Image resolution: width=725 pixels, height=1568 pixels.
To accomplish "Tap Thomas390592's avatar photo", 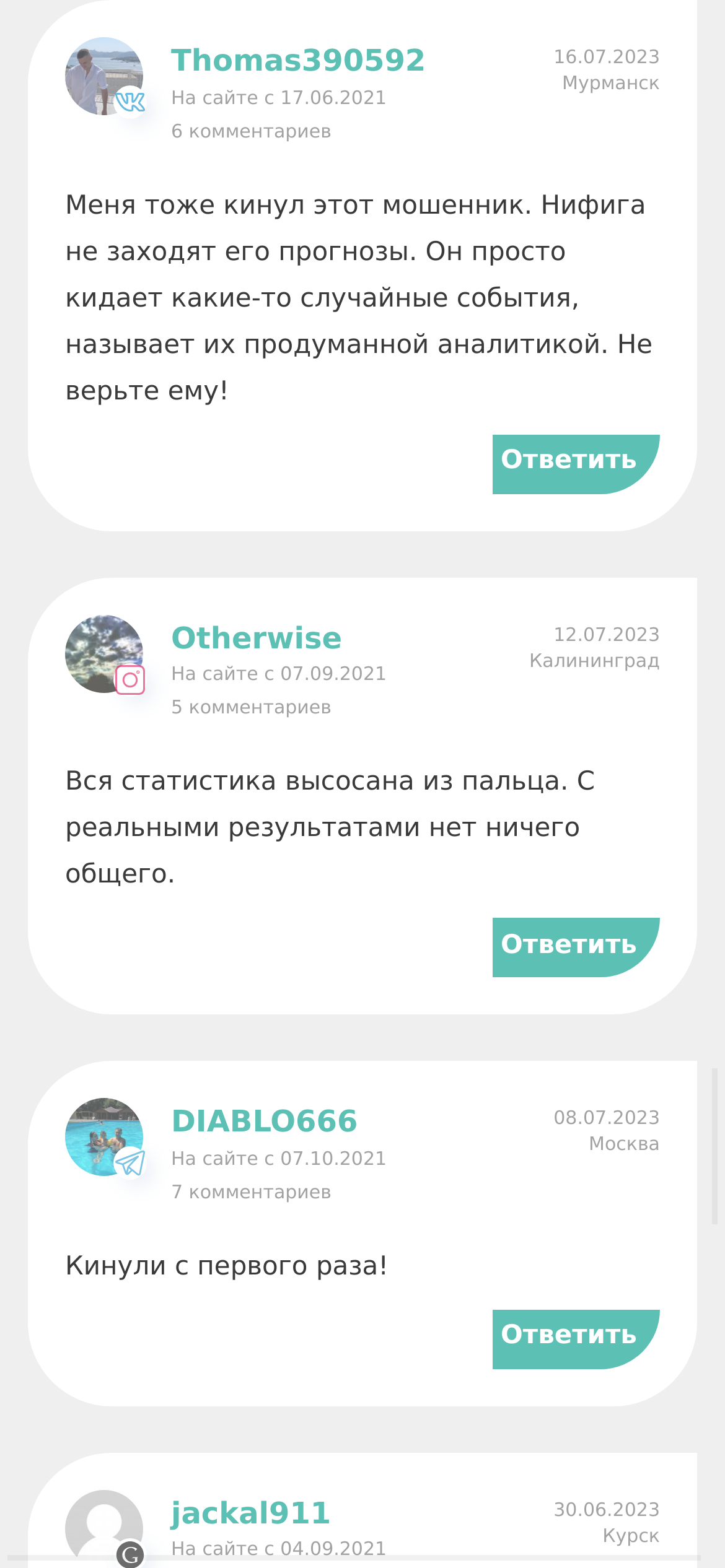I will tap(104, 76).
